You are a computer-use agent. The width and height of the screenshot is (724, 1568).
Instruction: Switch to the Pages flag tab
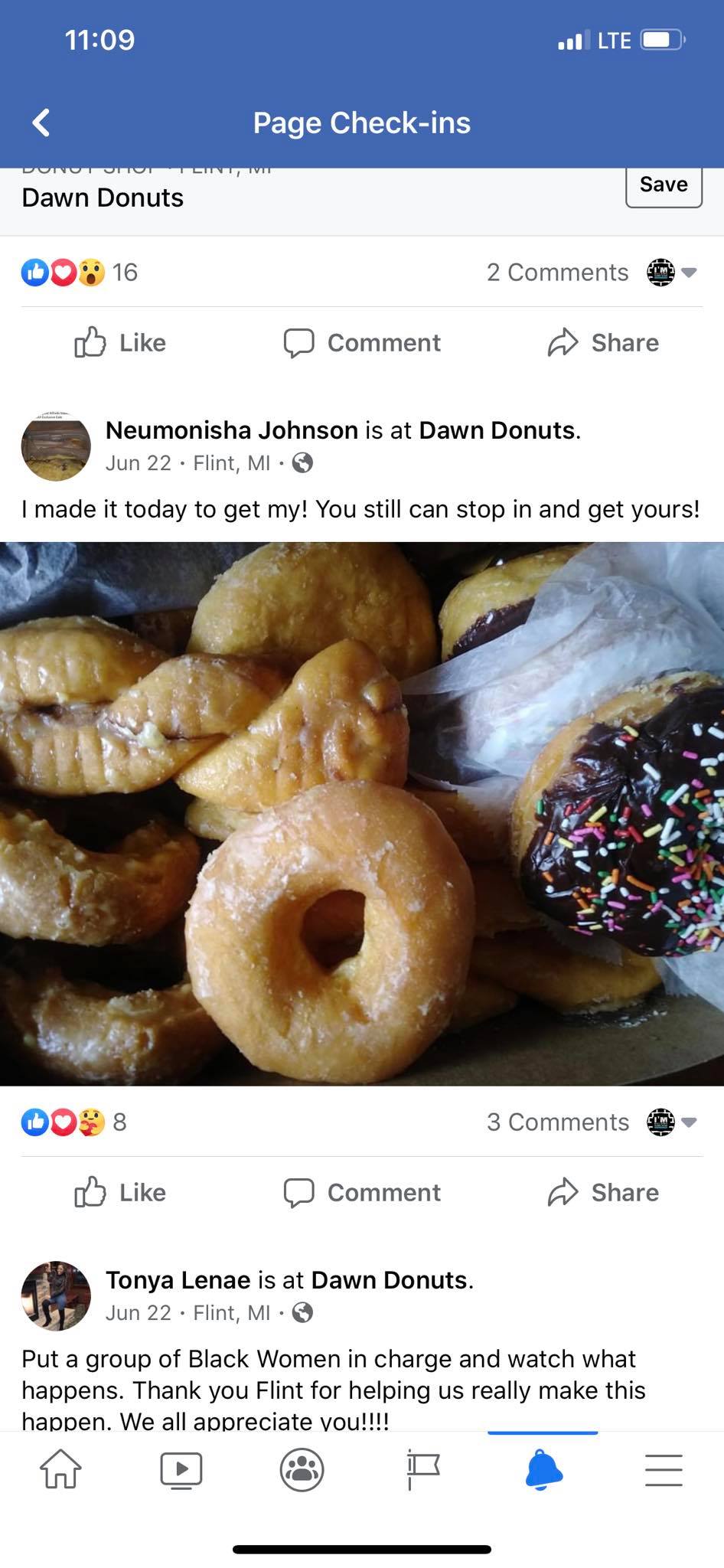click(x=422, y=1470)
